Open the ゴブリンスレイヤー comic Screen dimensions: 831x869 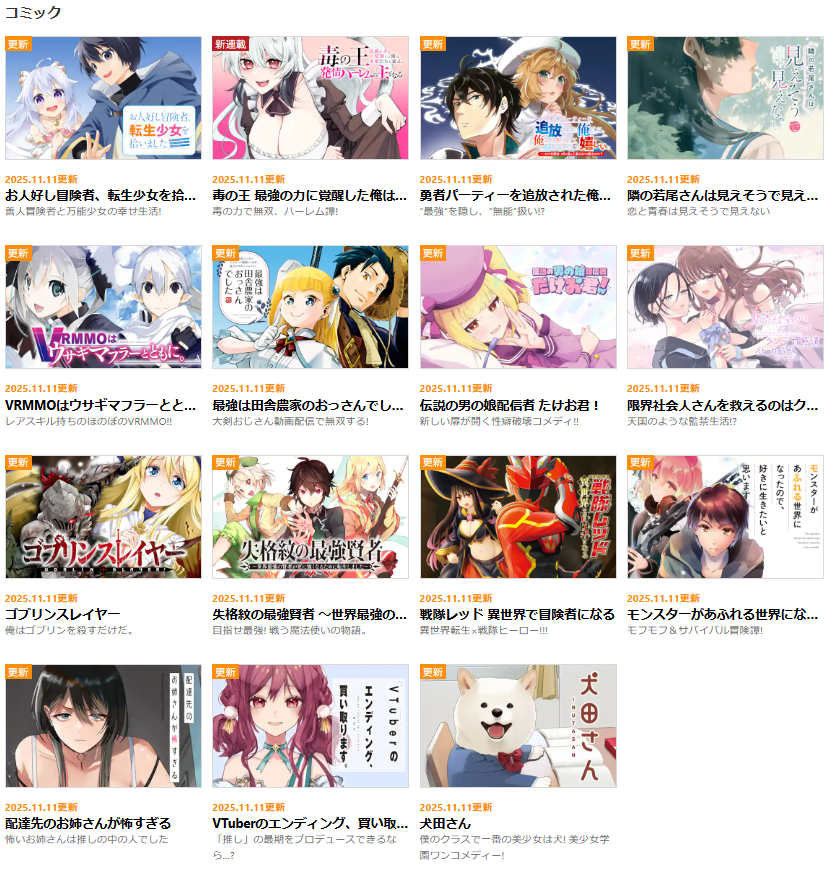tap(103, 517)
